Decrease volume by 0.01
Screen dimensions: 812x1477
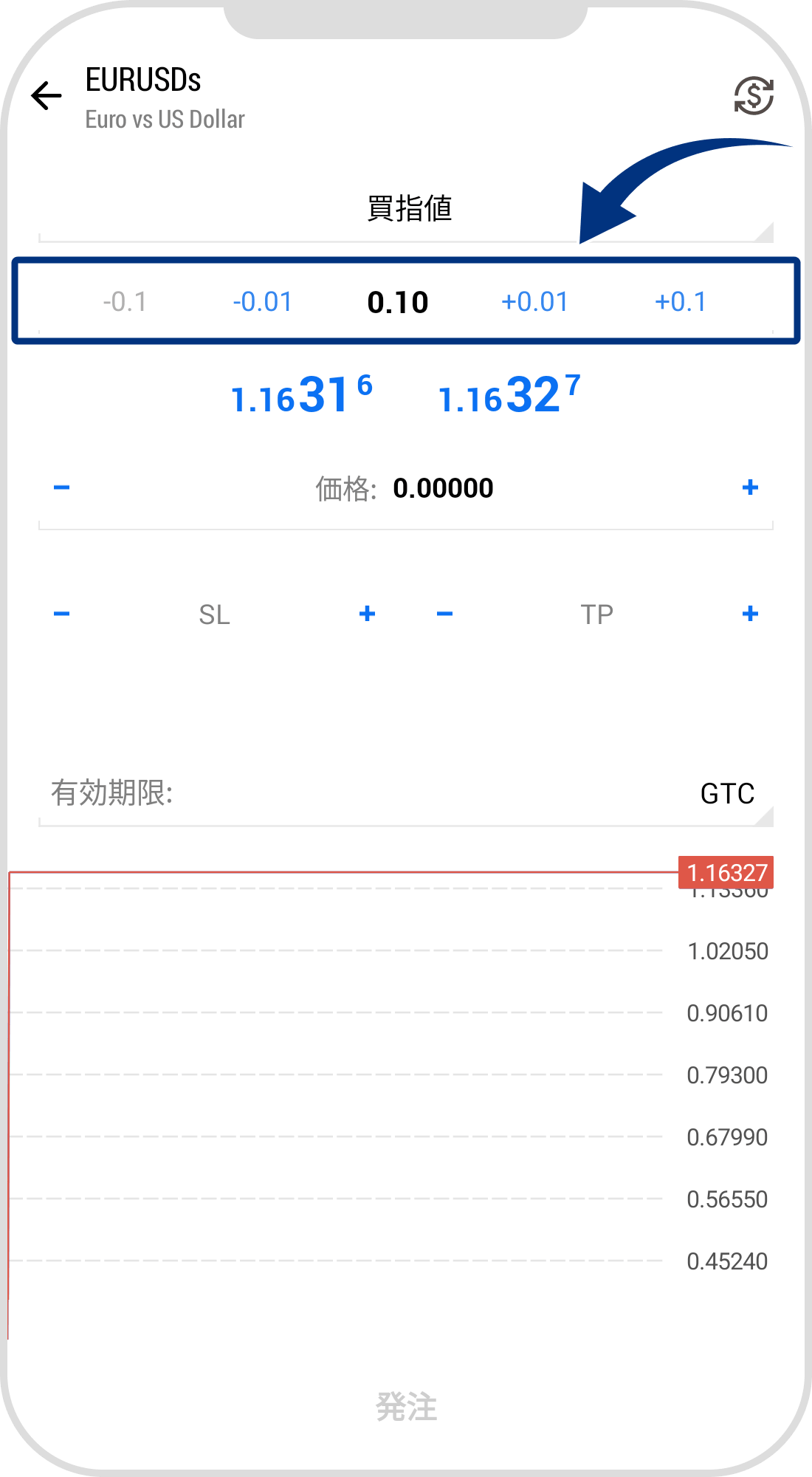(x=262, y=302)
